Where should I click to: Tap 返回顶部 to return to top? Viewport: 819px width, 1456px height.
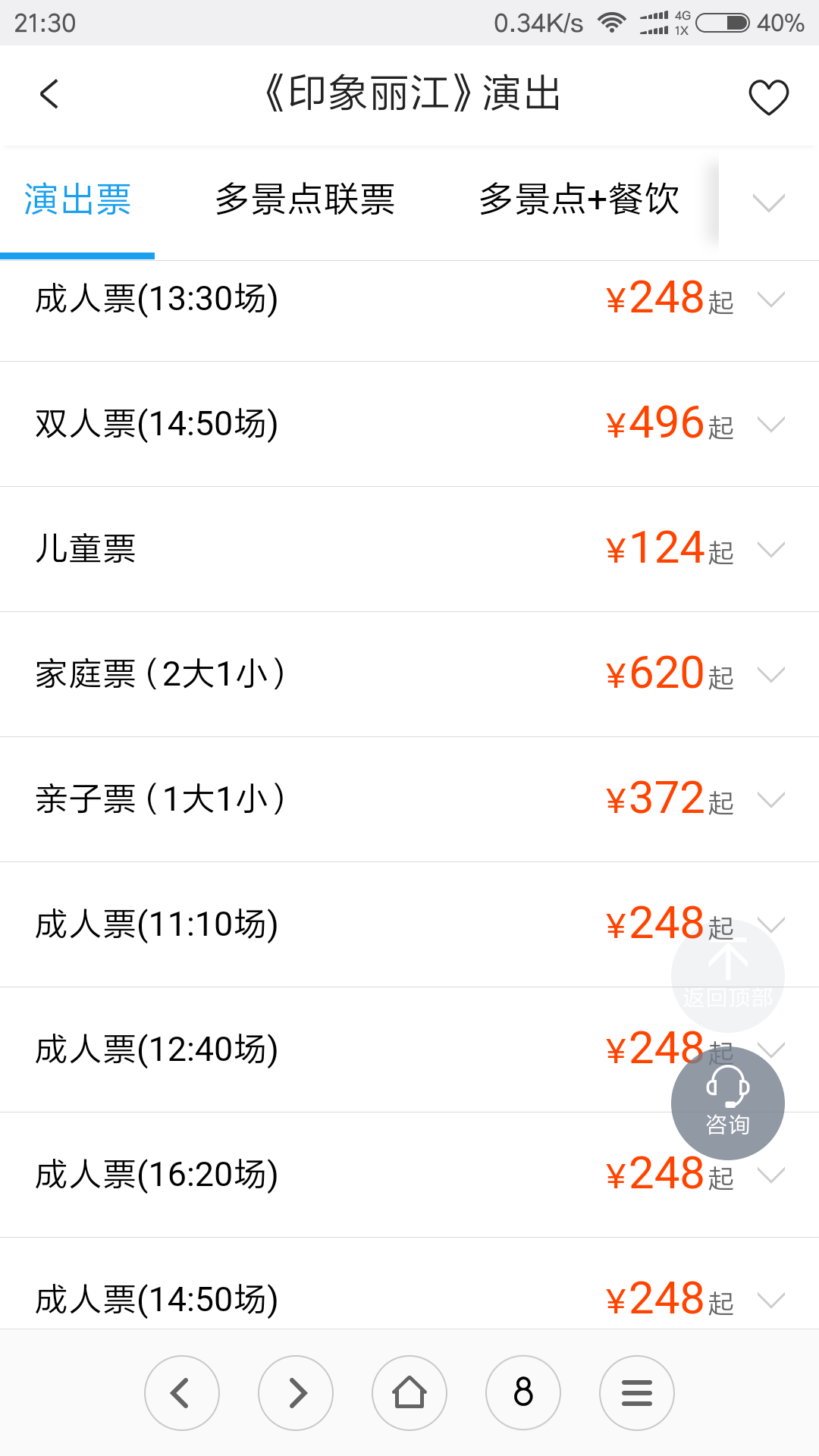(x=728, y=975)
